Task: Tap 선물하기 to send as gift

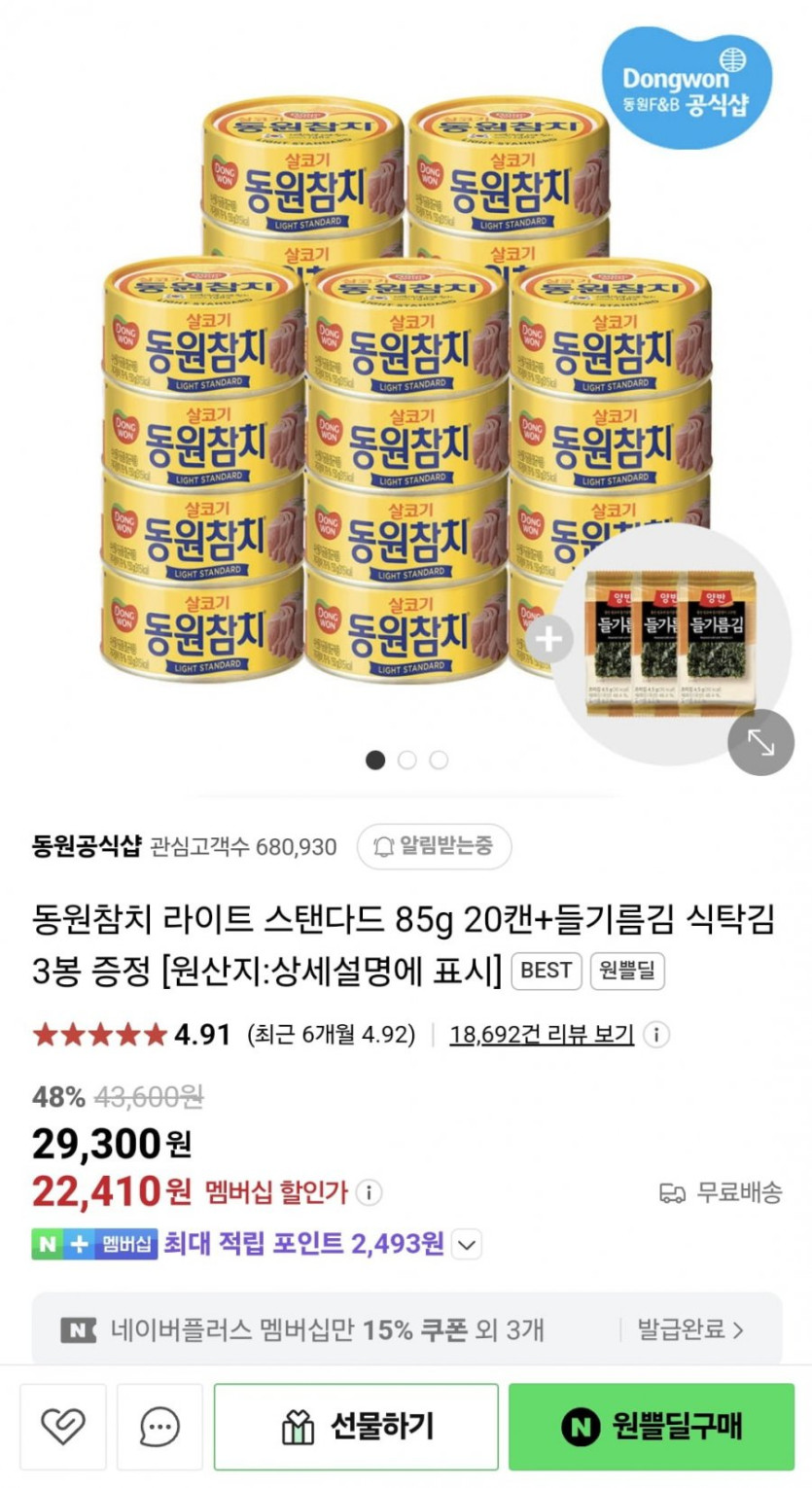Action: pos(356,1427)
